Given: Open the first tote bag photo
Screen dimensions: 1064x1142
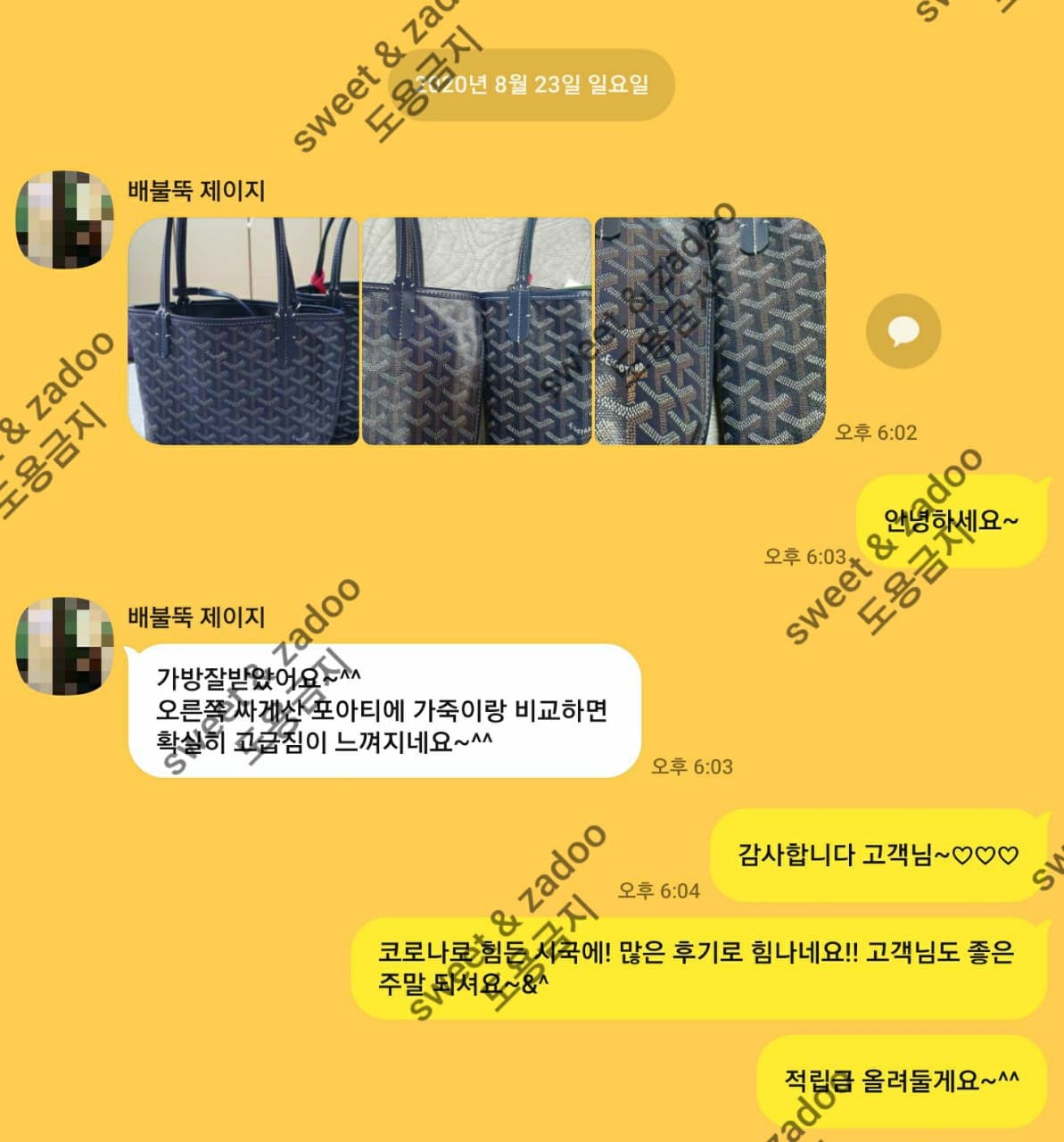Looking at the screenshot, I should [243, 331].
